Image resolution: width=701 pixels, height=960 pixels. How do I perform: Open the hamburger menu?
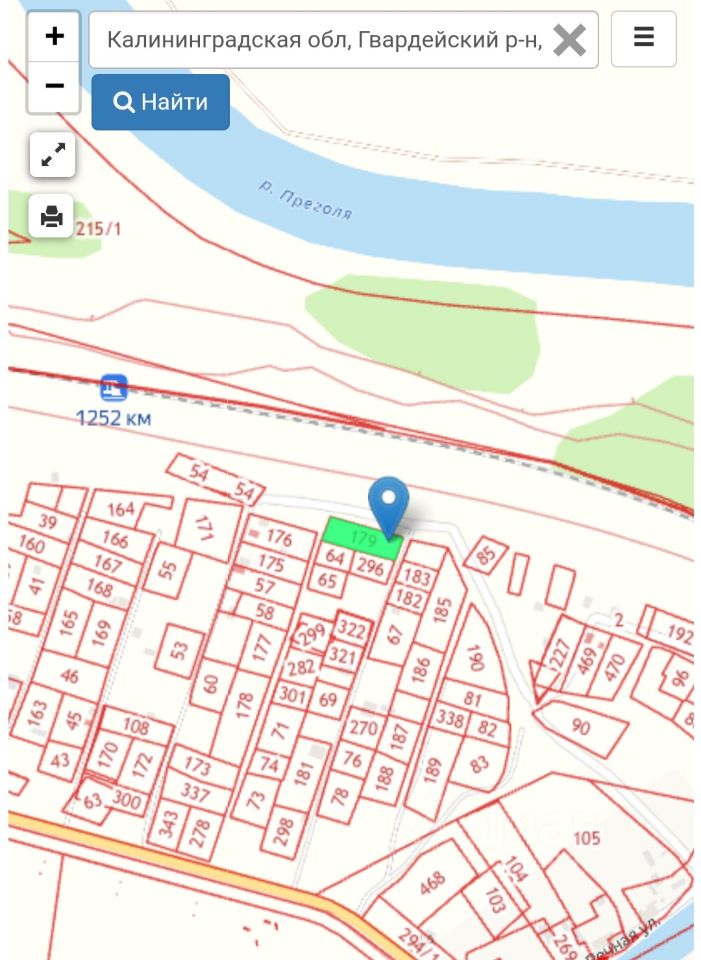[643, 39]
